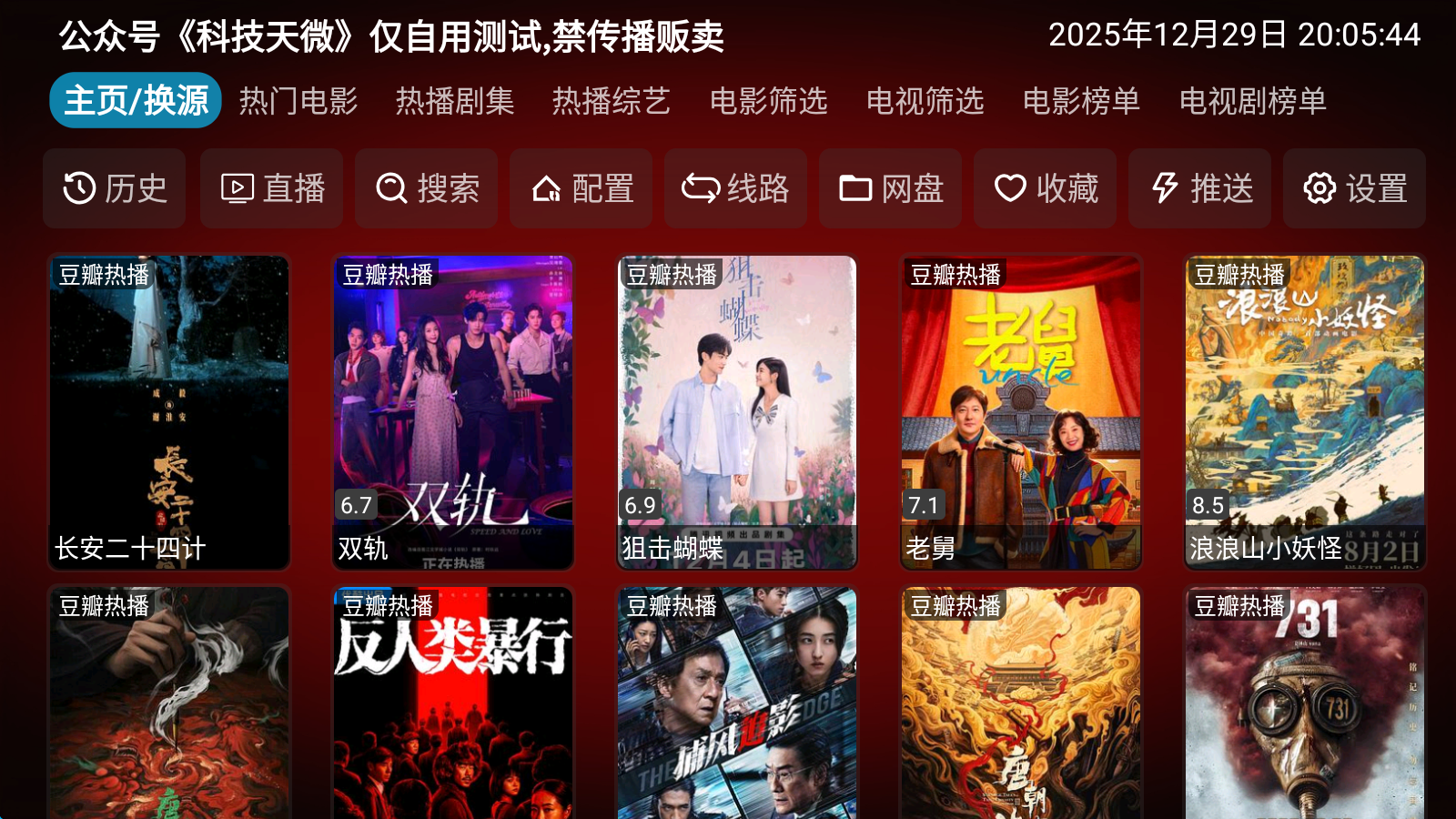Open the 网盘 cloud drive
Screen dimensions: 1456x819
[x=891, y=188]
